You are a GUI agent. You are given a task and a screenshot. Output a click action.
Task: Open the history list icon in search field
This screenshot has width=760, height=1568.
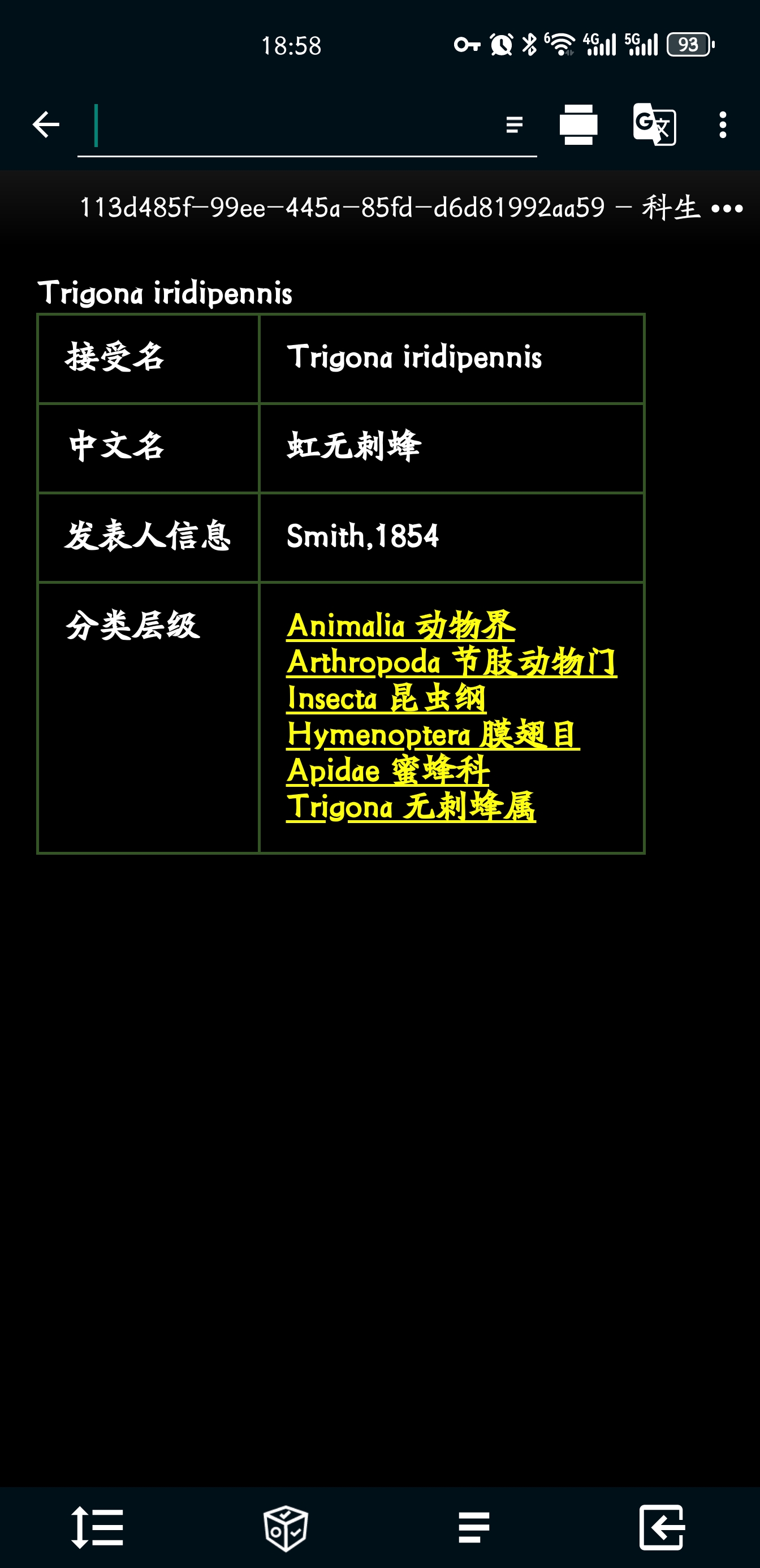(x=514, y=125)
